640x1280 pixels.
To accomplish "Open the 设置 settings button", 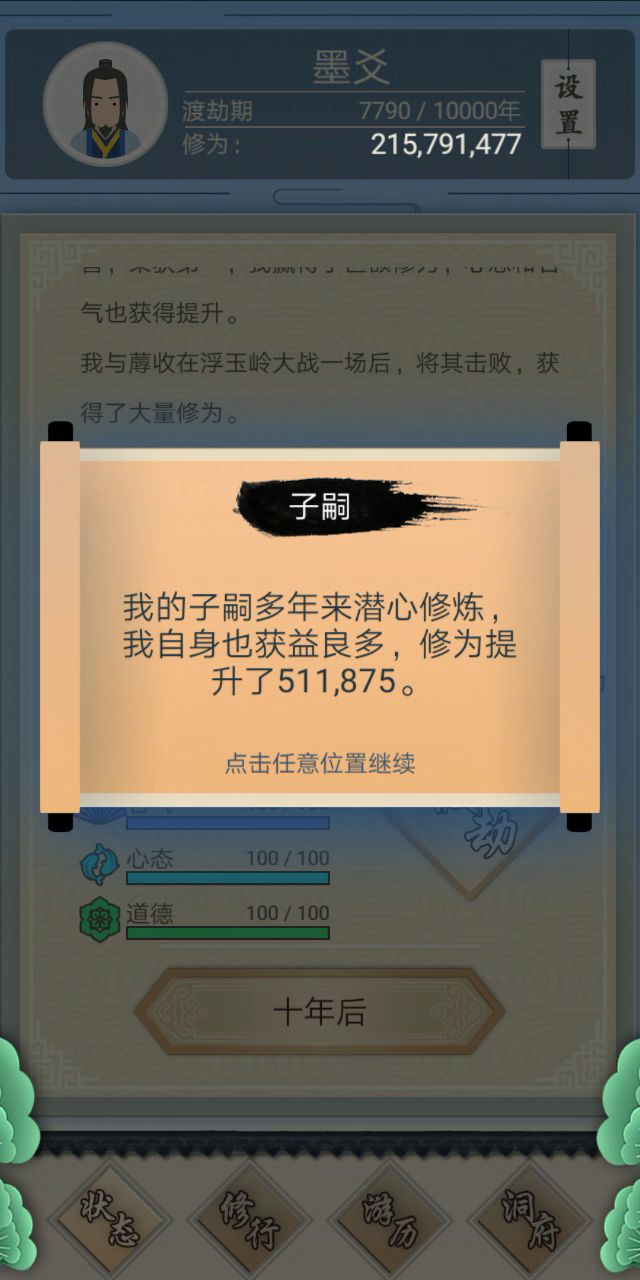I will [568, 104].
